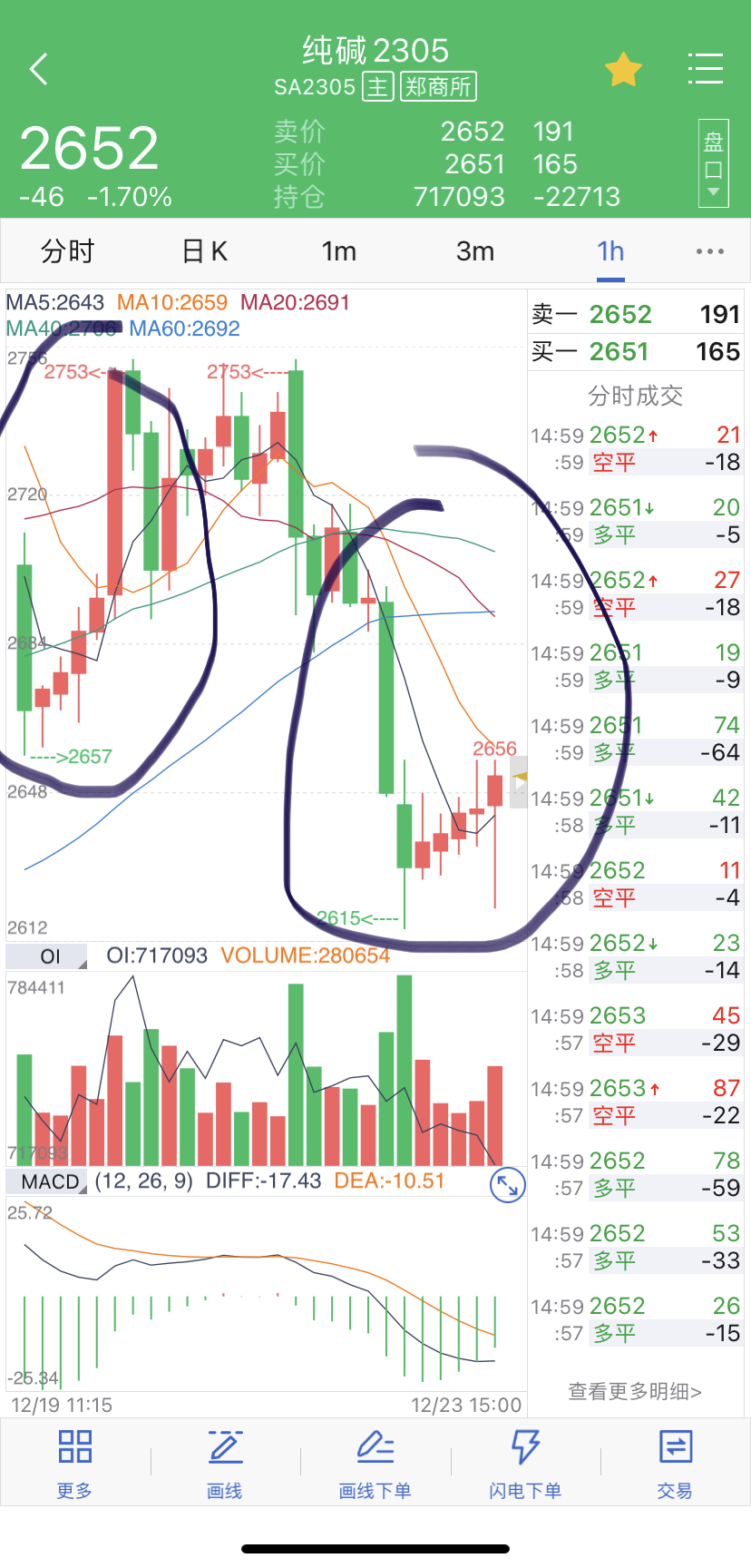751x1568 pixels.
Task: Open the 交易 trade page
Action: [x=675, y=1464]
